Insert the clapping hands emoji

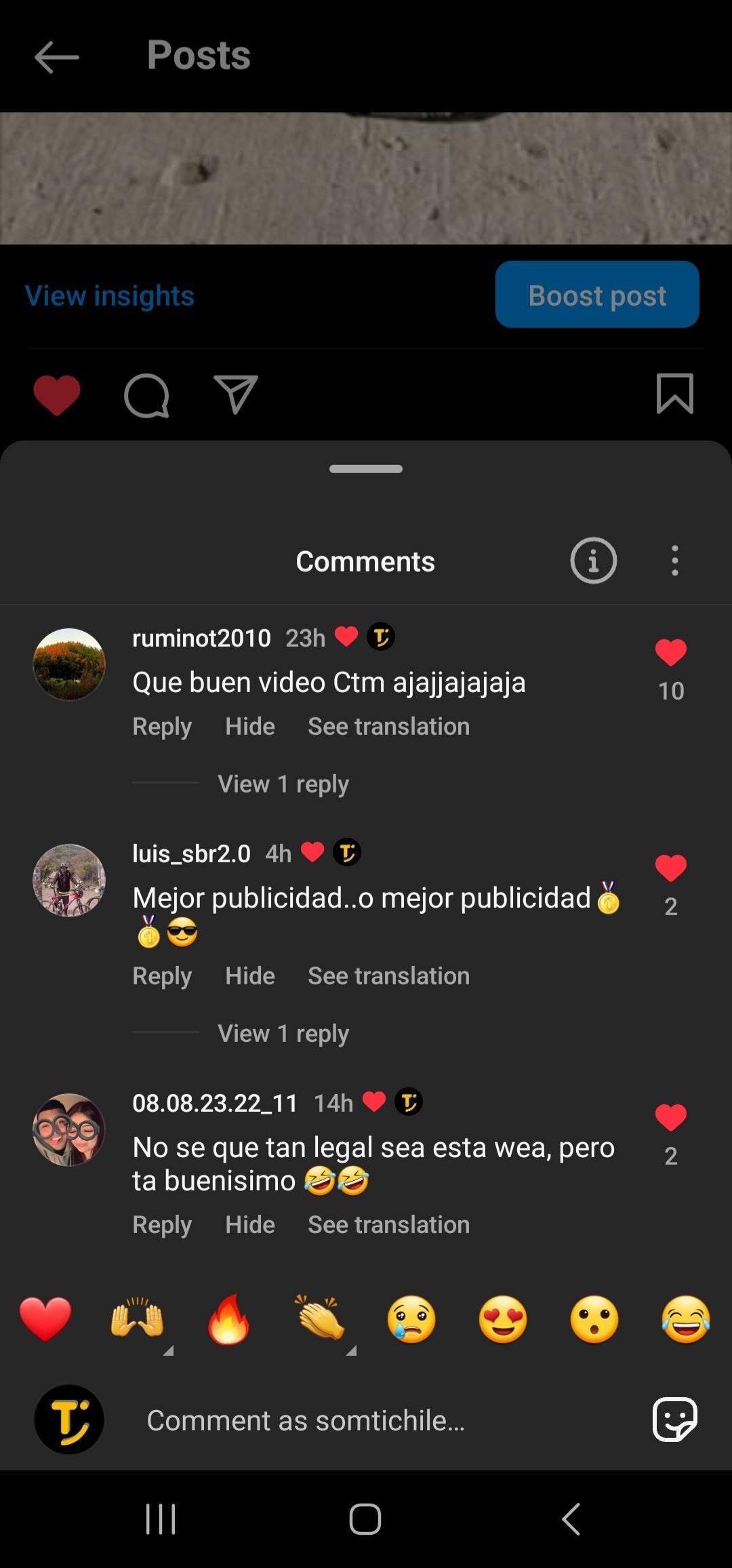click(320, 1320)
